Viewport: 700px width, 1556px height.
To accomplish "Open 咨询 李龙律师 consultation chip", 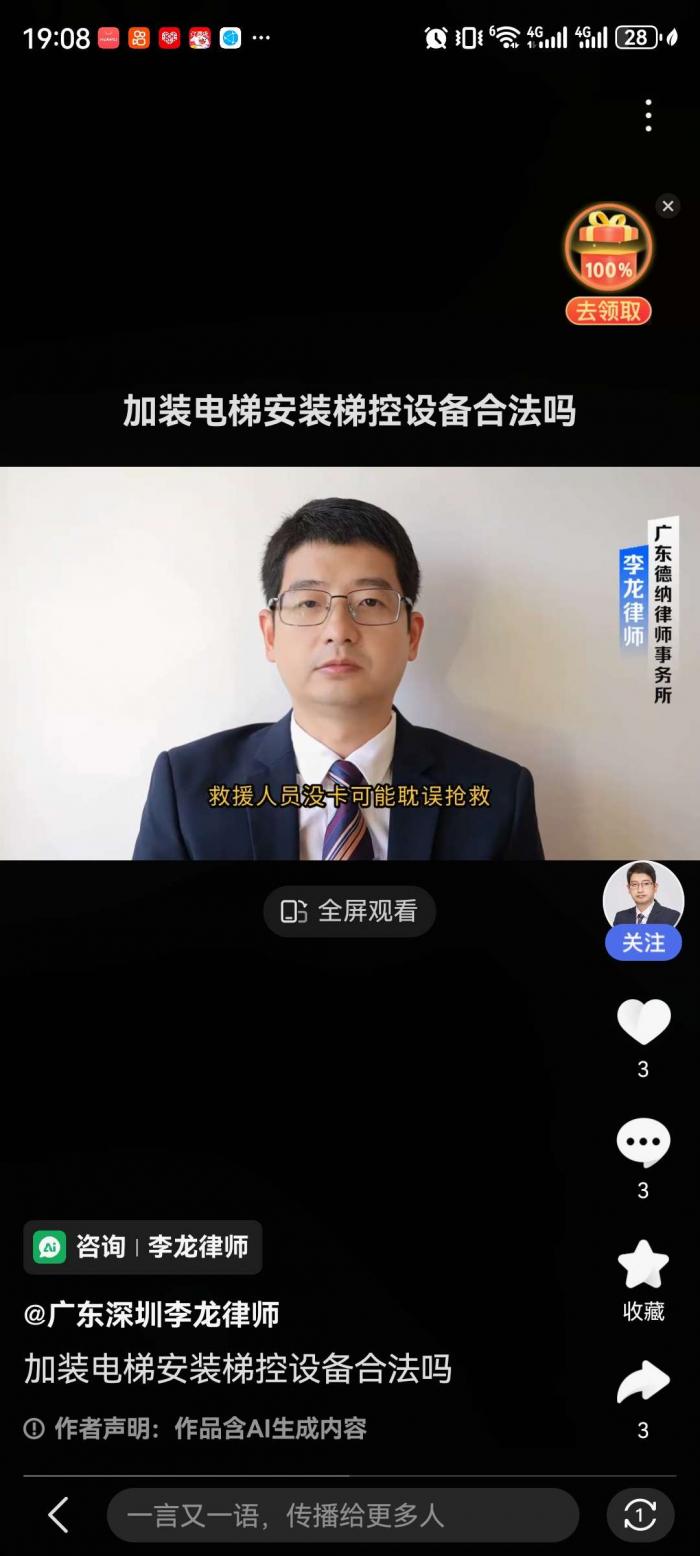I will (x=143, y=1247).
